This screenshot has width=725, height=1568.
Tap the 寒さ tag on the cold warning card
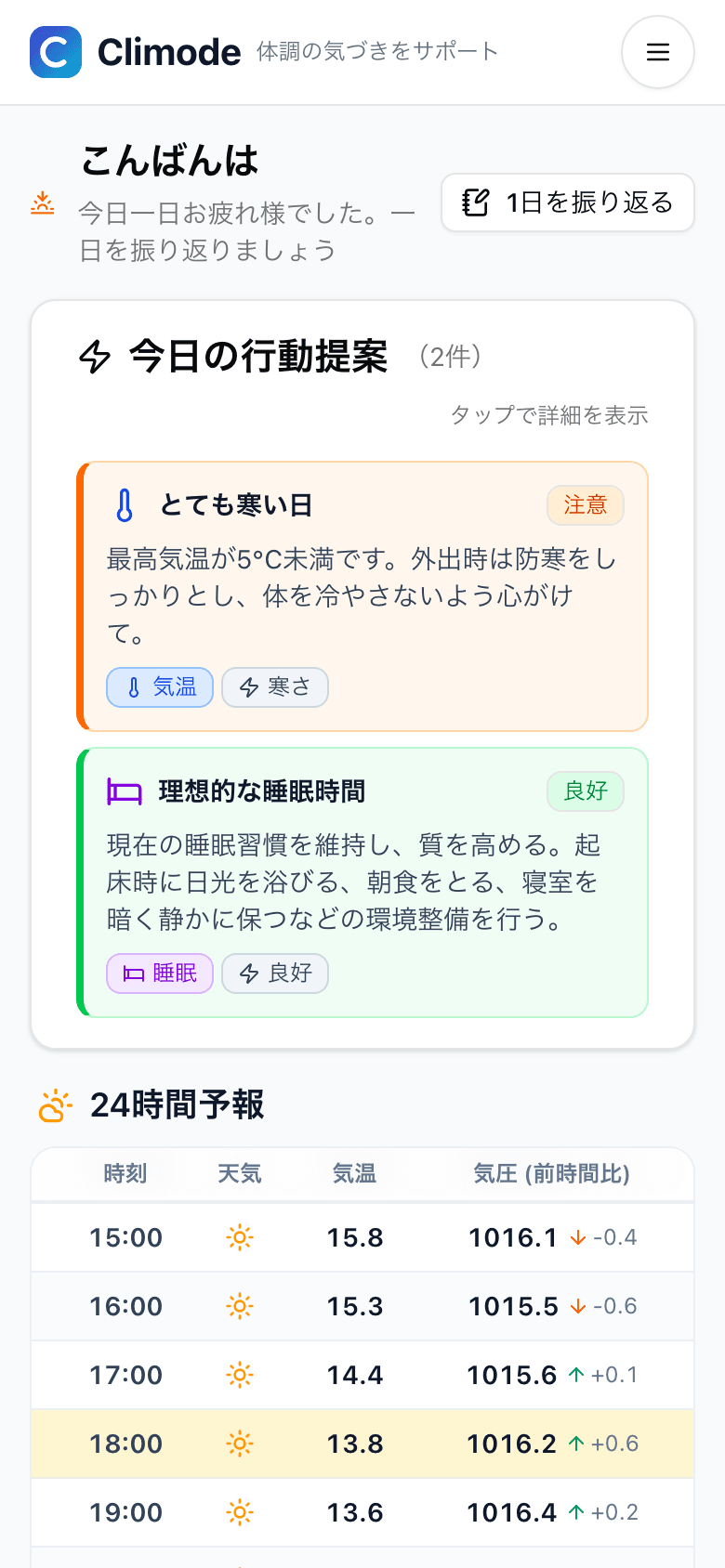point(275,687)
